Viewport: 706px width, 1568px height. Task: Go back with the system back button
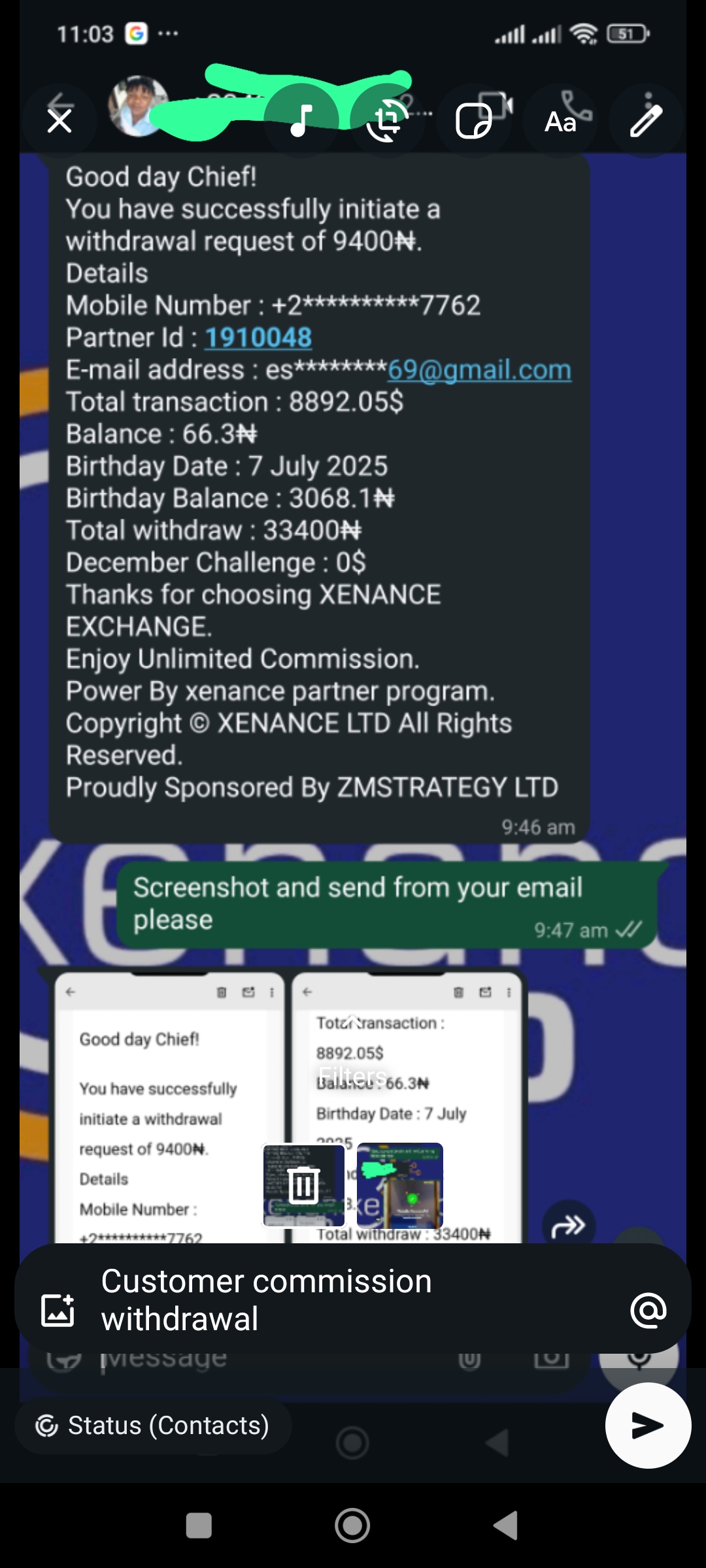point(505,1526)
